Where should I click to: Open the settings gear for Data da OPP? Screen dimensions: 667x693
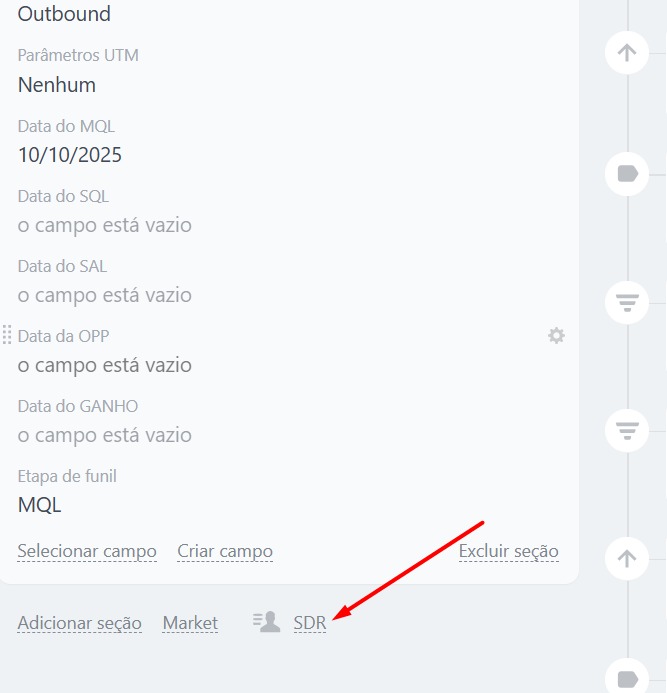click(556, 336)
